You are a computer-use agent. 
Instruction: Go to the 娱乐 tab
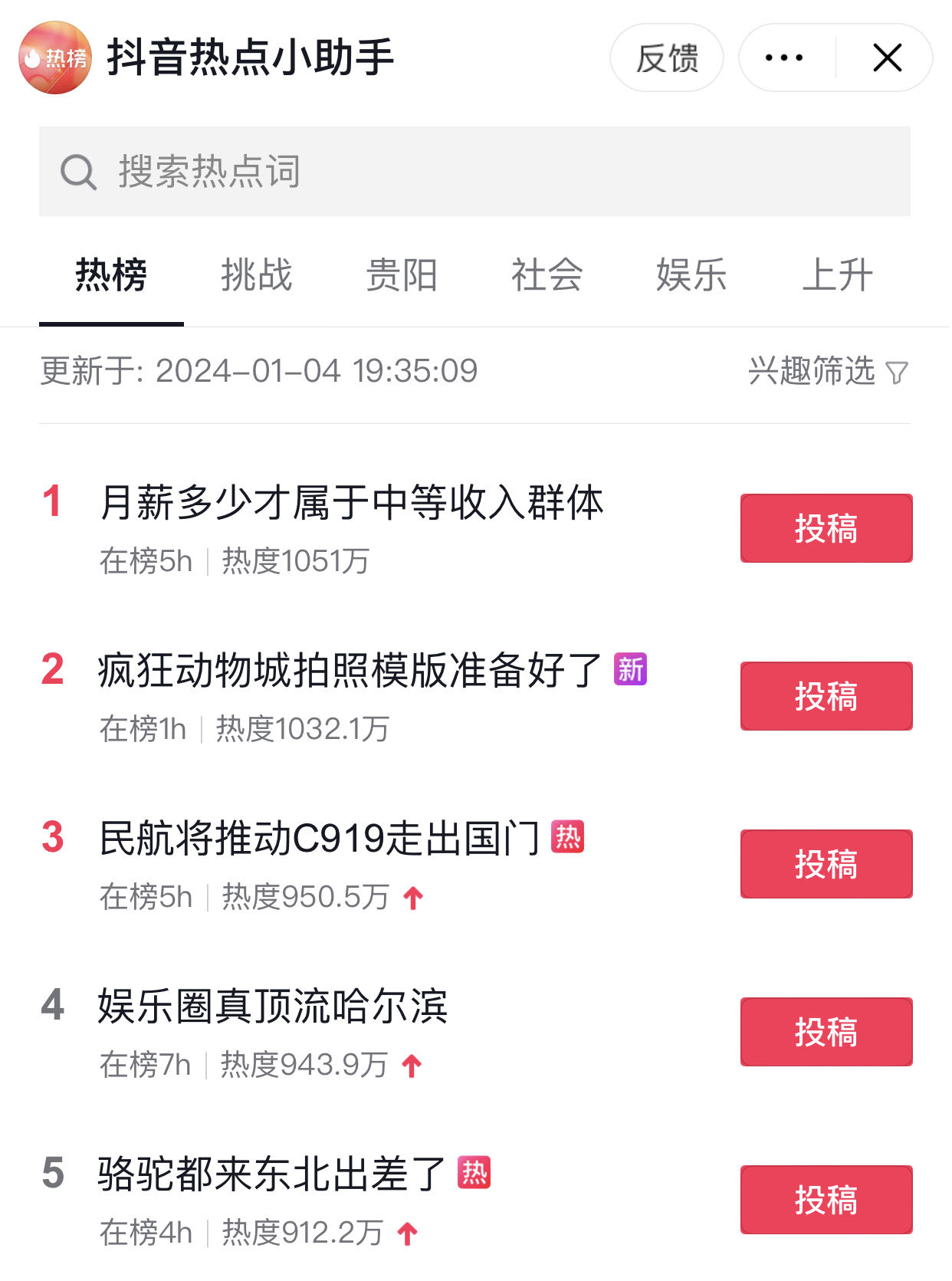(691, 275)
